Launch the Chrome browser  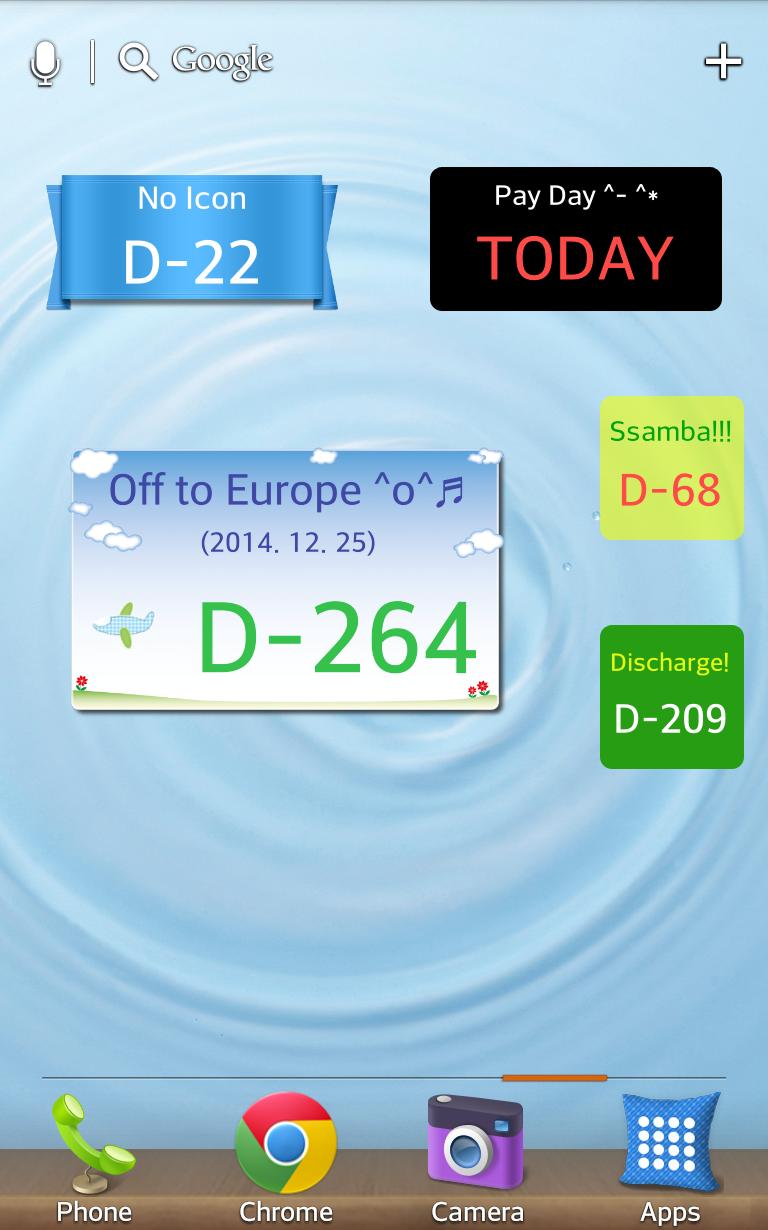286,1155
